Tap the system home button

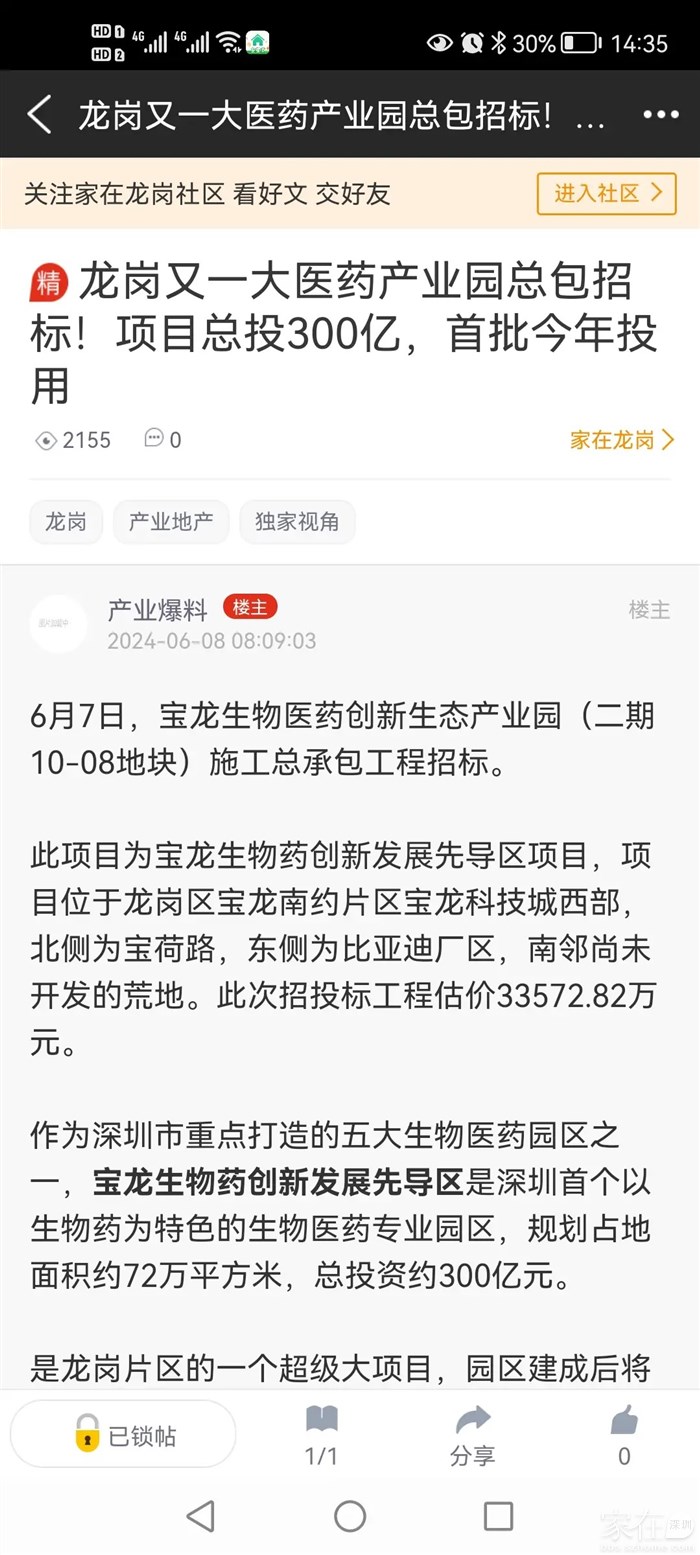coord(349,1516)
